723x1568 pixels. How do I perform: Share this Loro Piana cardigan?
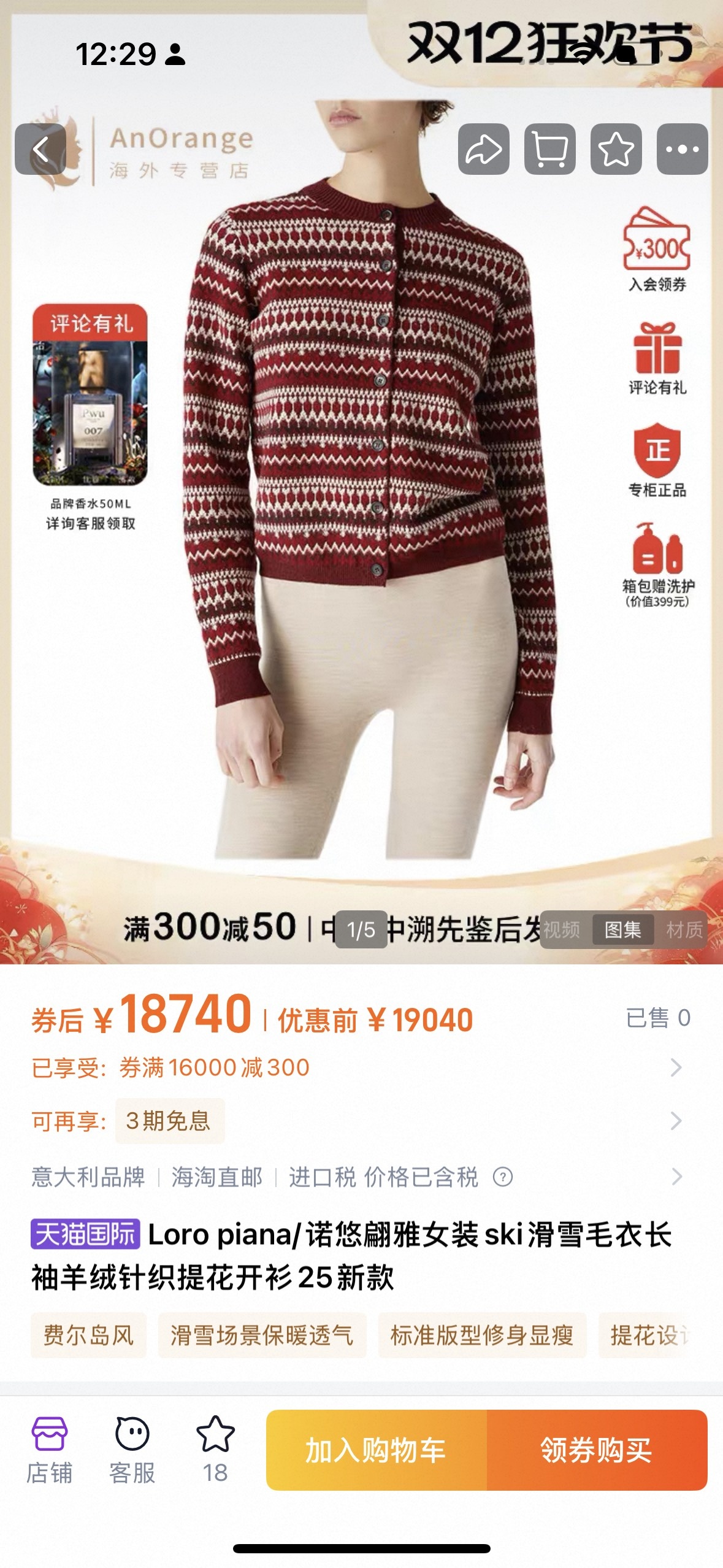click(483, 149)
